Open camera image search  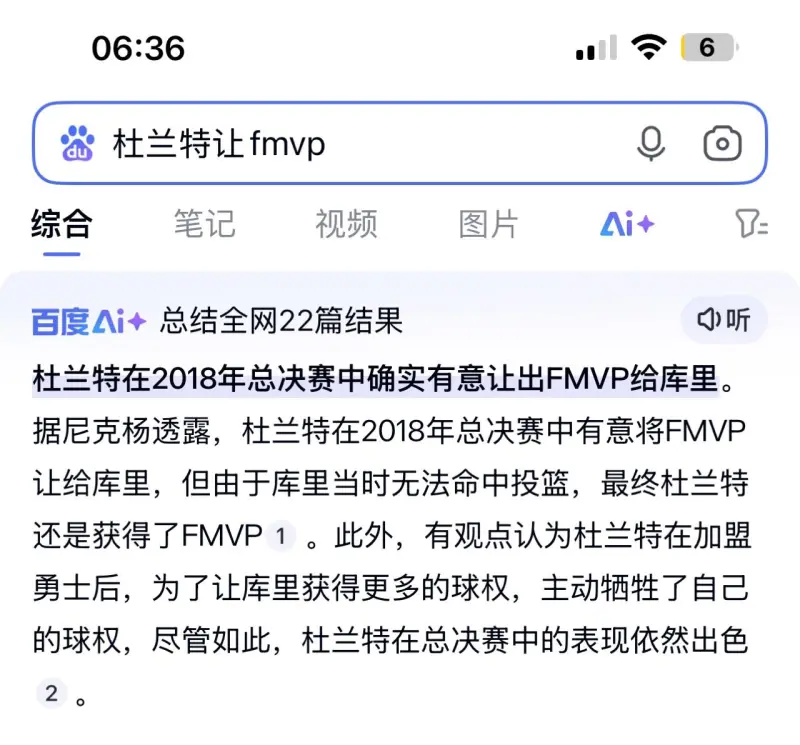click(722, 144)
